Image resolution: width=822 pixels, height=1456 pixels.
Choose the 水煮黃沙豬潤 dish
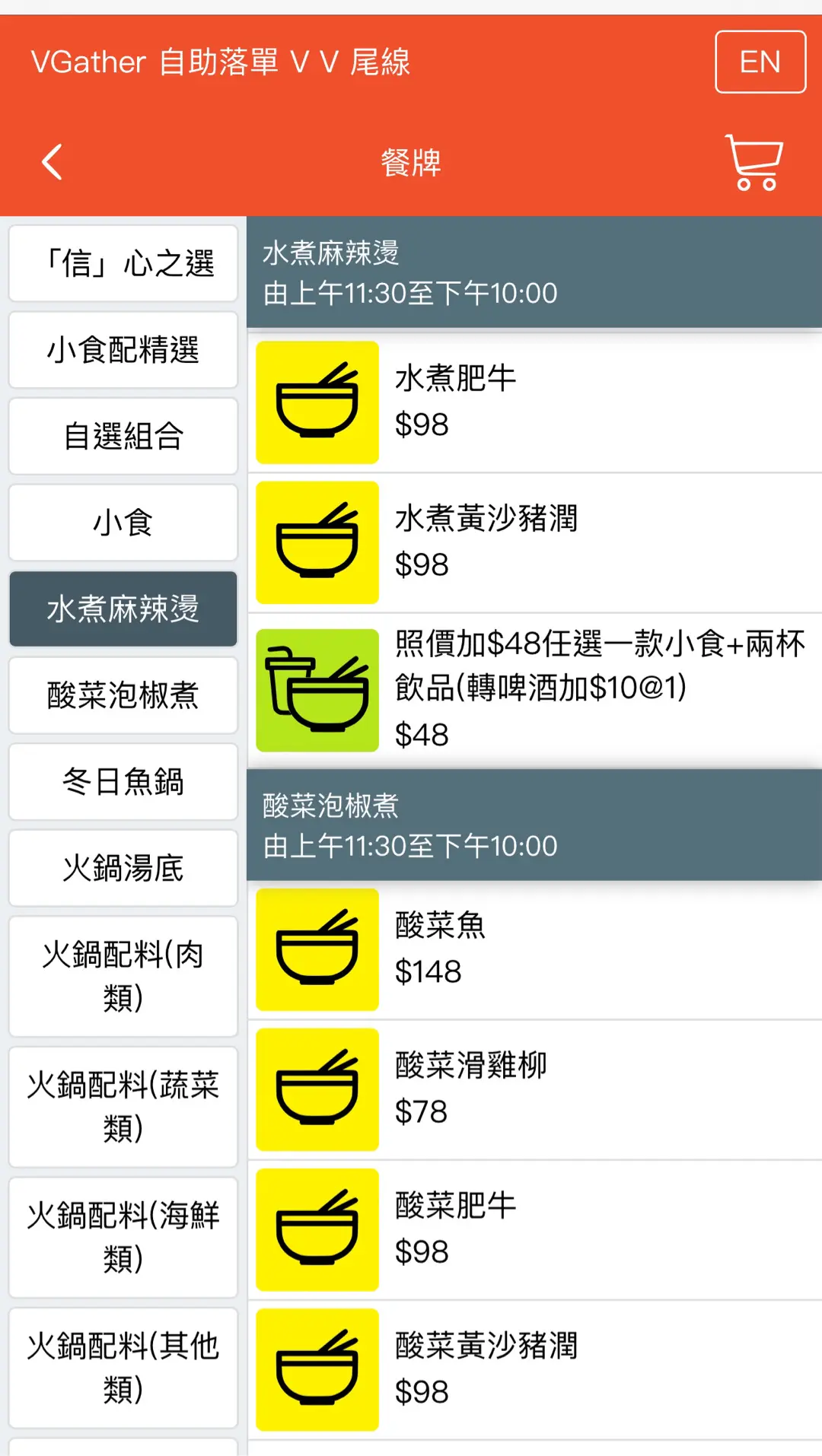click(534, 542)
